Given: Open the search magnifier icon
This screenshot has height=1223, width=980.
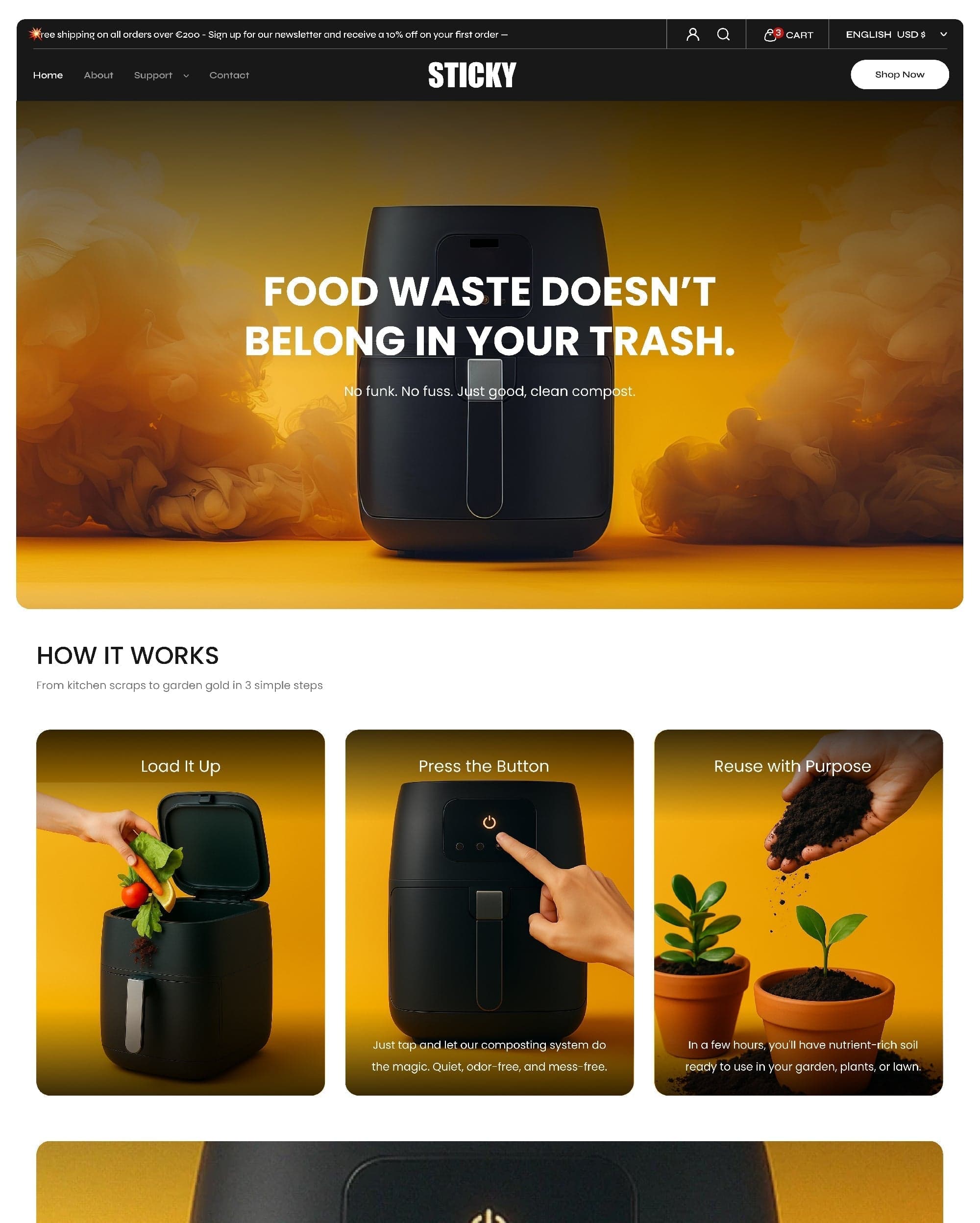Looking at the screenshot, I should tap(723, 35).
